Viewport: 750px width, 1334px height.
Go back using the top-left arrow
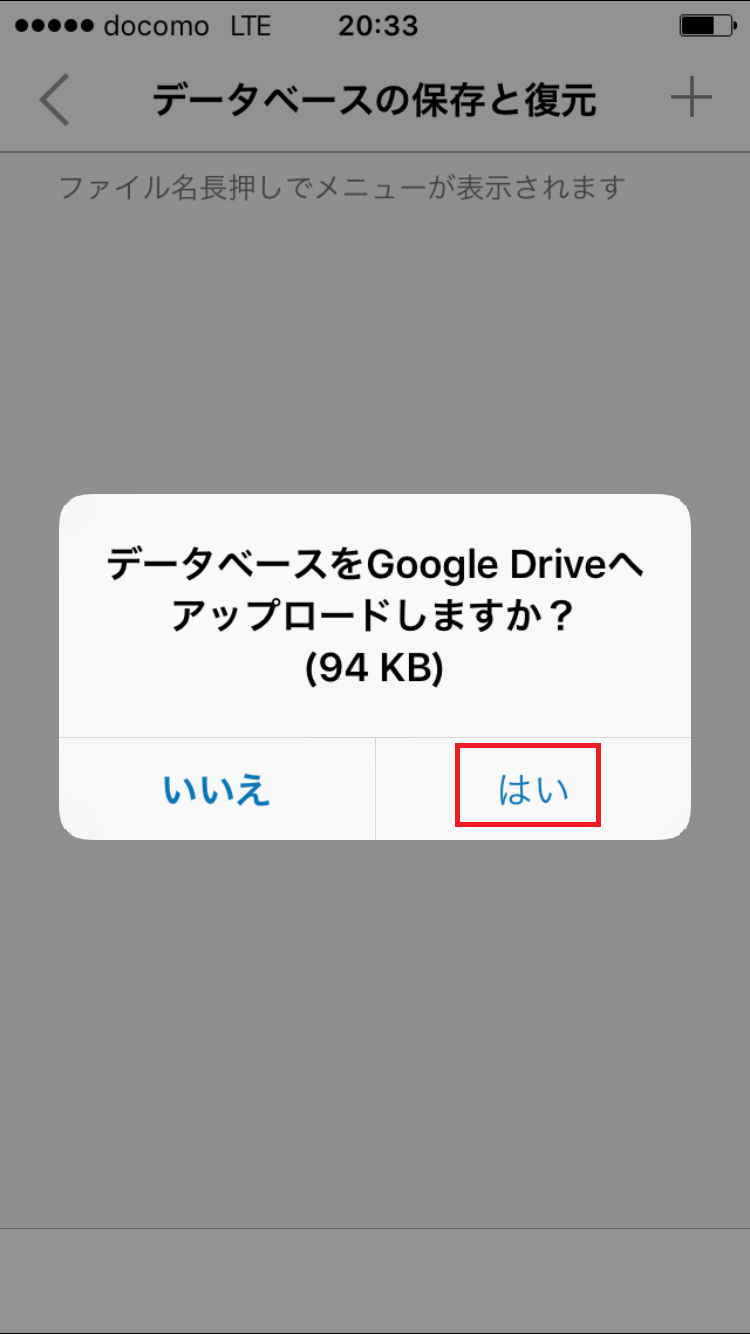click(55, 100)
